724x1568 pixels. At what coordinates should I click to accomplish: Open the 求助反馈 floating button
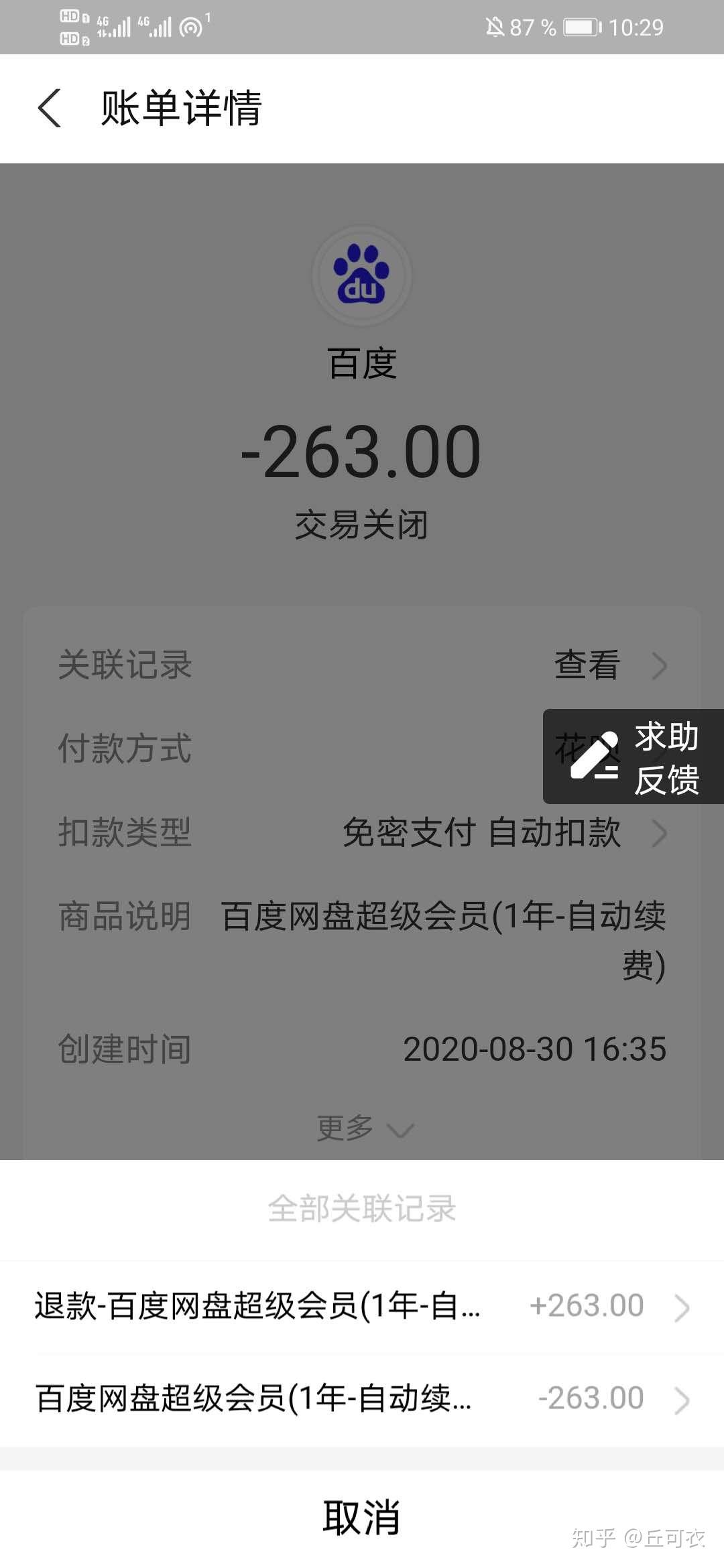[633, 757]
